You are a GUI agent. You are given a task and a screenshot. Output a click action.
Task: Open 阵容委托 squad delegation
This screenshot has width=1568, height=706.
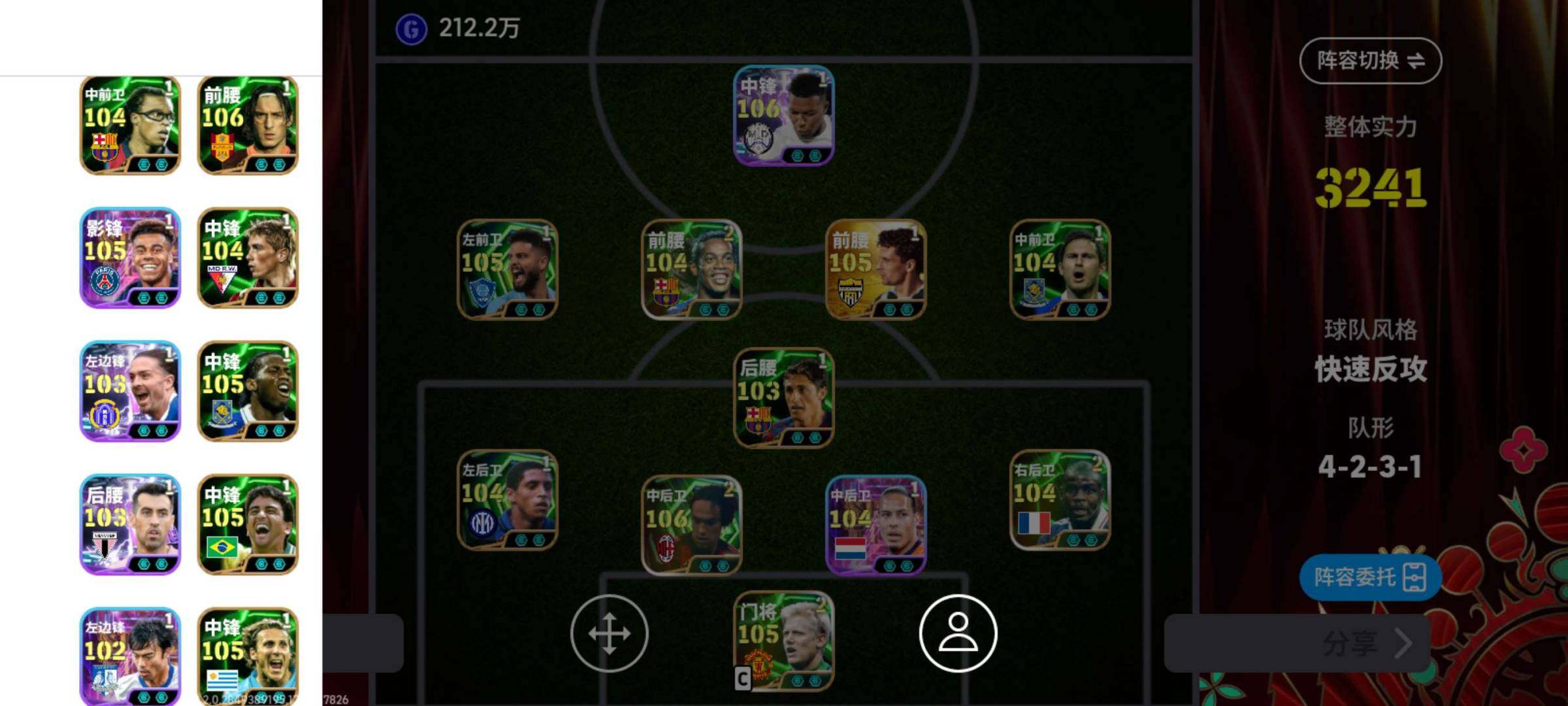(1369, 577)
